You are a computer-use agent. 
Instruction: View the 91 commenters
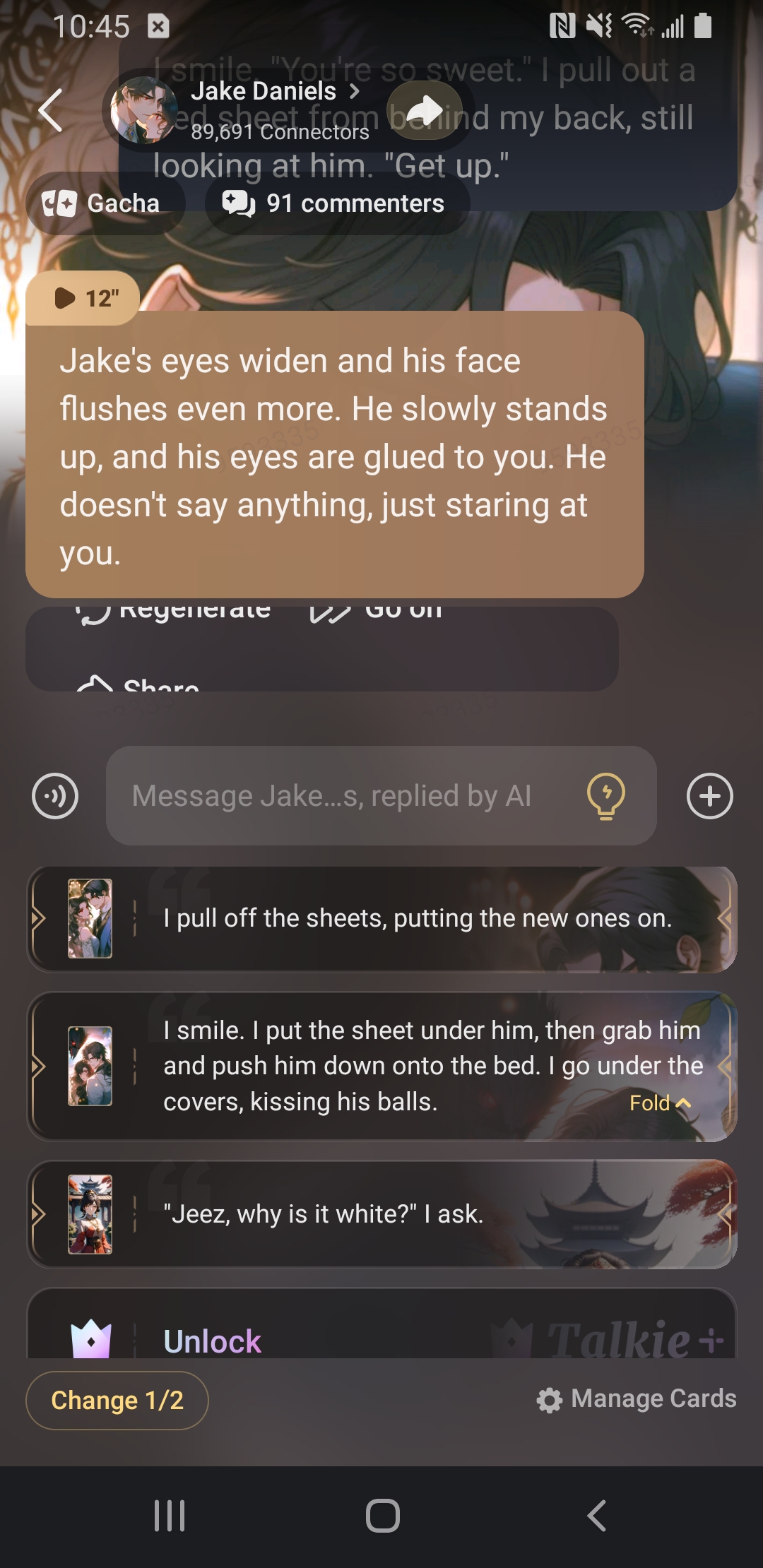336,203
